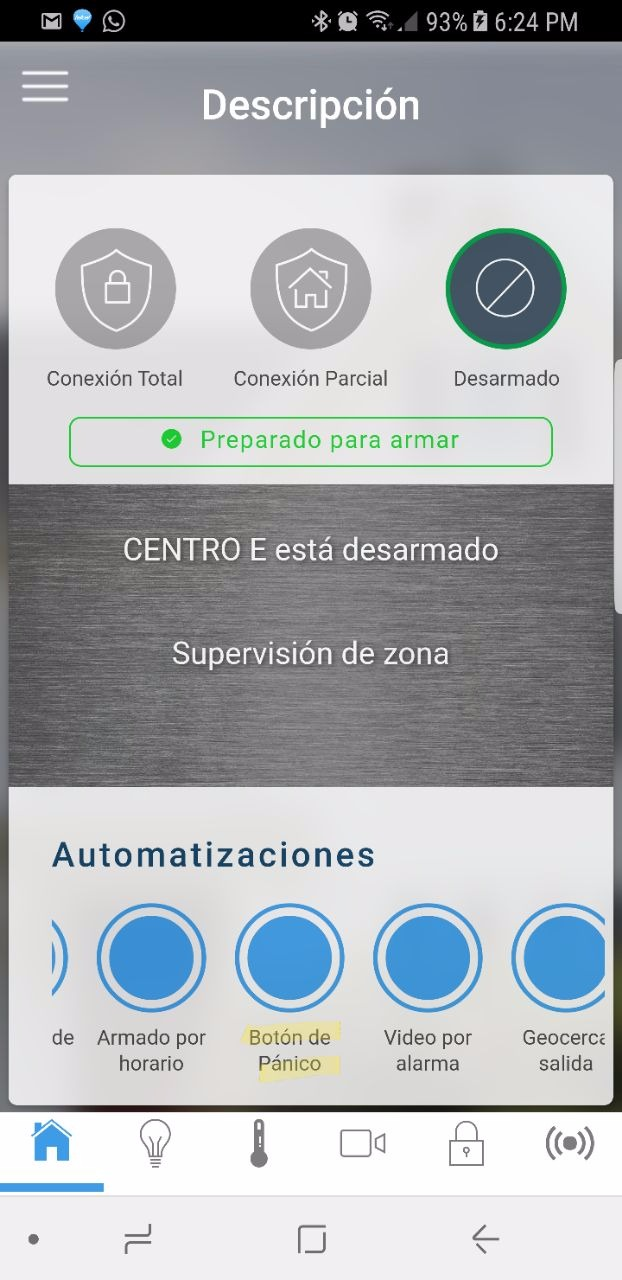Tap the Desarmado disarm button
Viewport: 622px width, 1280px height.
tap(505, 289)
